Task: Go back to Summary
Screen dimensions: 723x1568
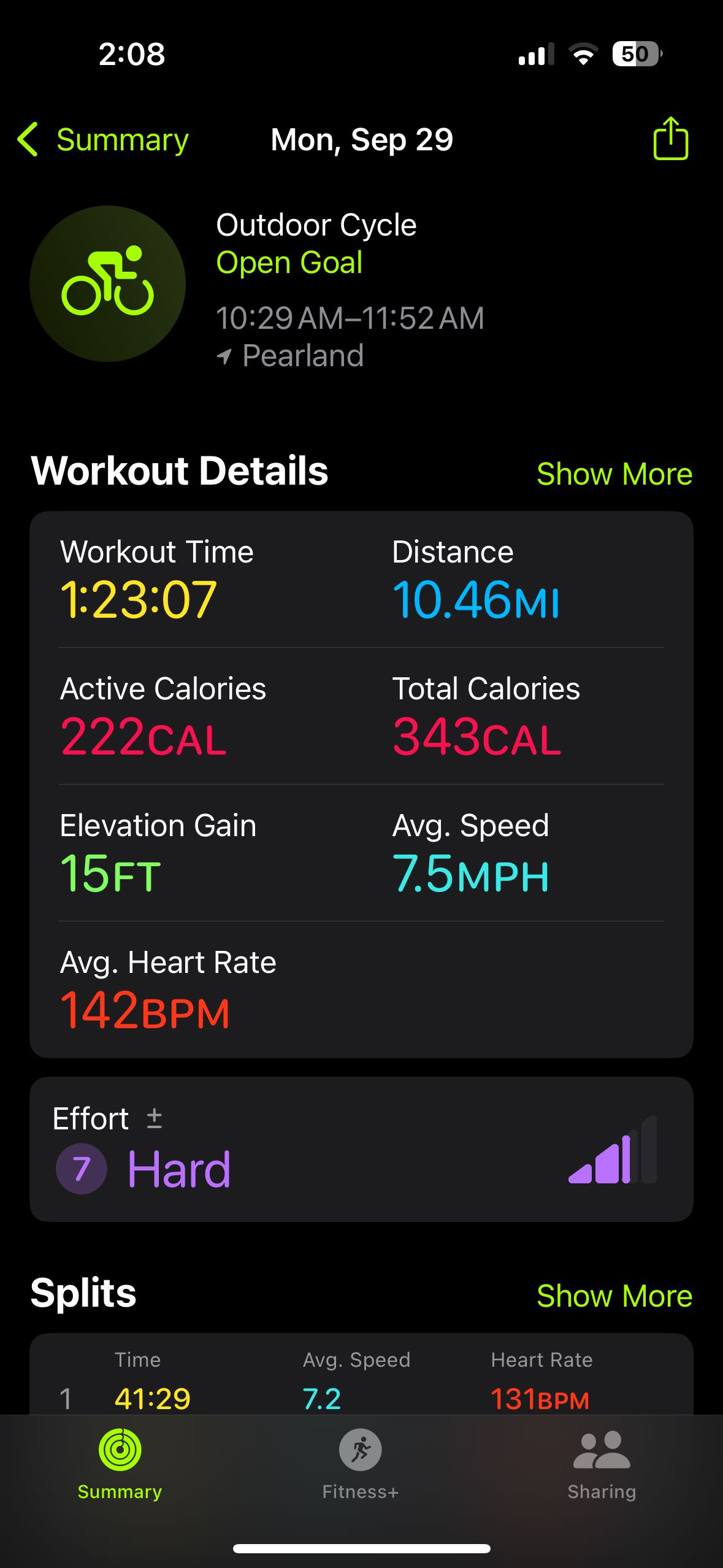Action: (103, 140)
